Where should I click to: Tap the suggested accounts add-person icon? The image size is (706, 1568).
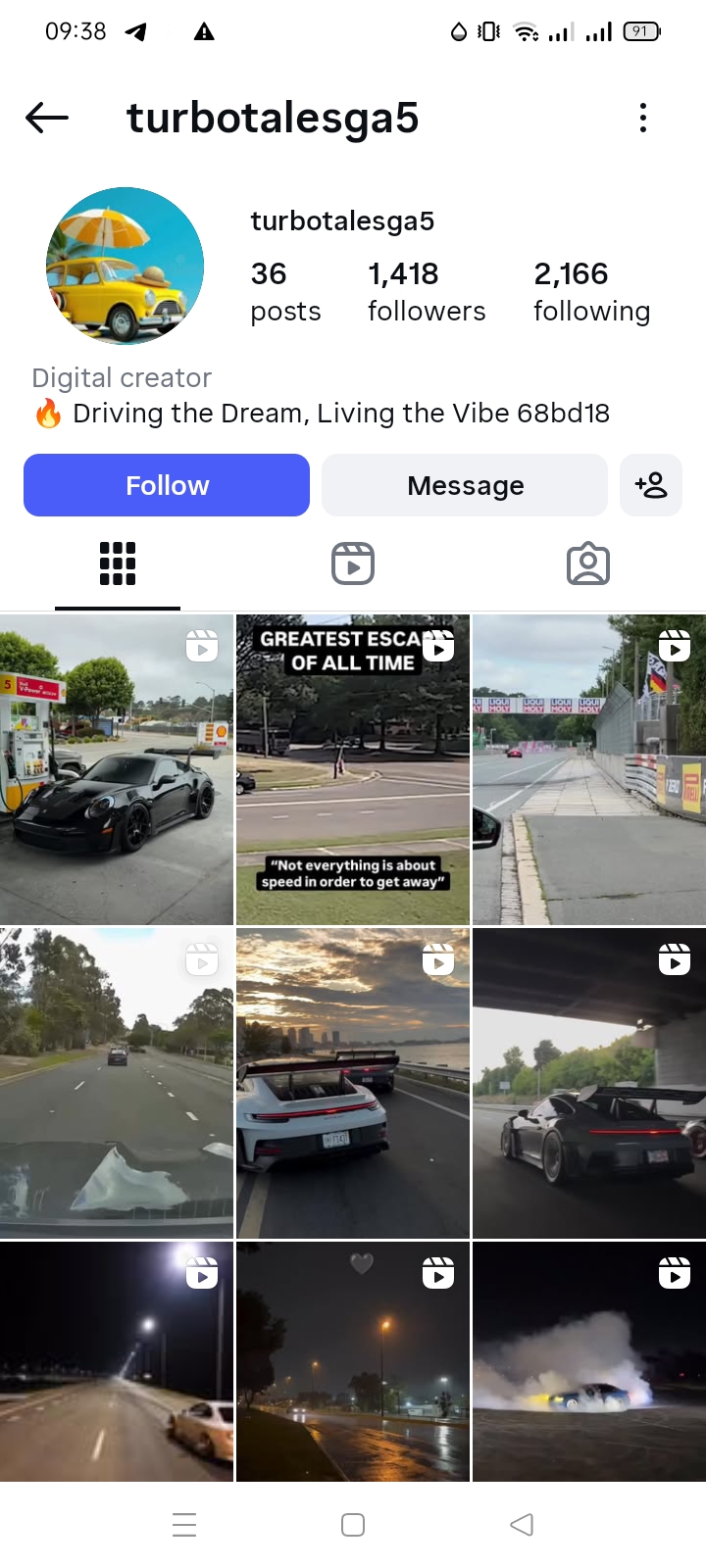point(651,485)
